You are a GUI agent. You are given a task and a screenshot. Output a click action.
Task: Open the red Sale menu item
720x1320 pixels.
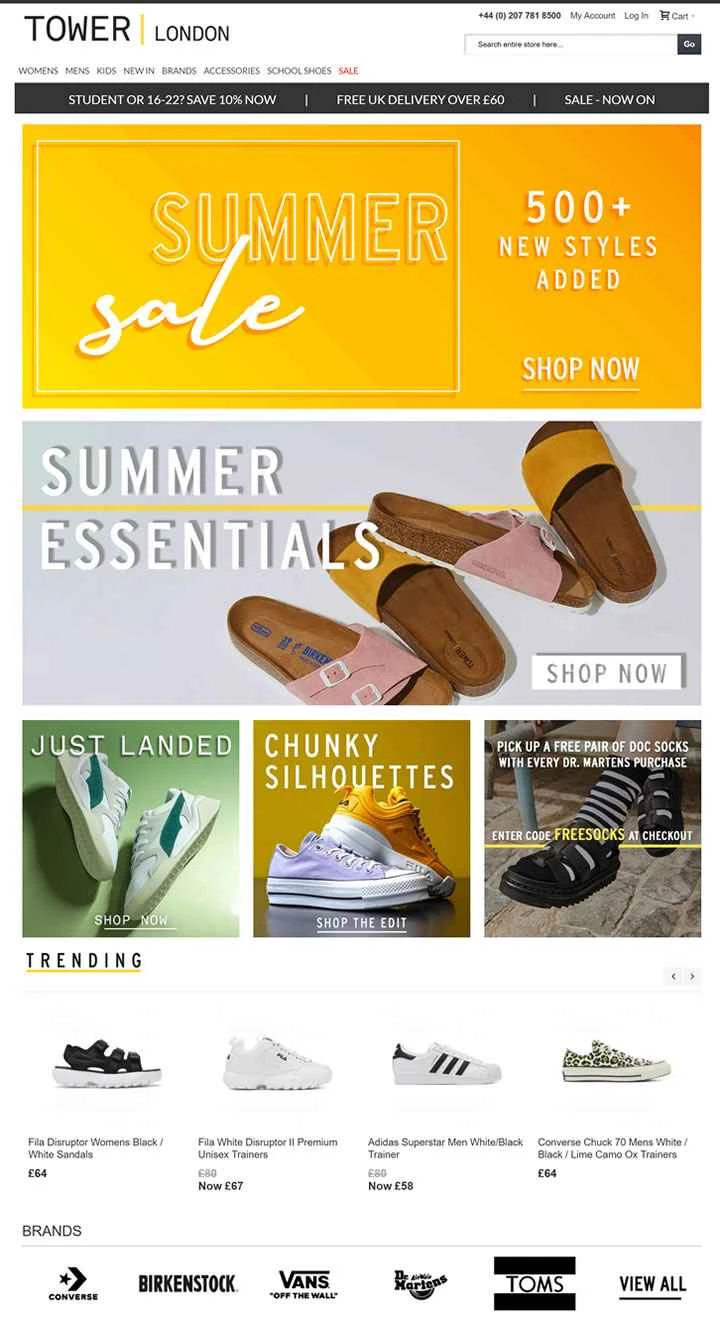pos(348,71)
